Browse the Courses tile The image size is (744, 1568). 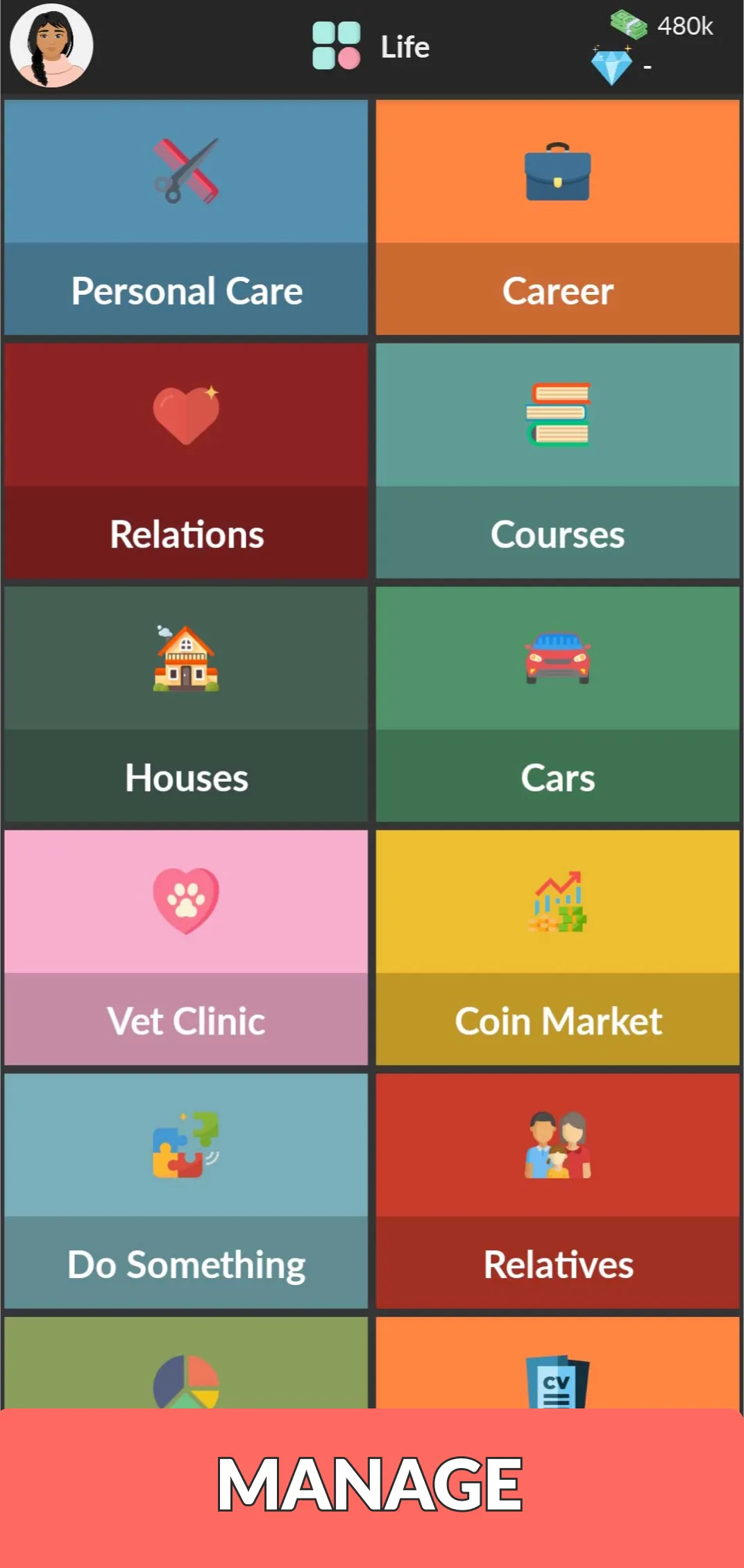[x=558, y=461]
